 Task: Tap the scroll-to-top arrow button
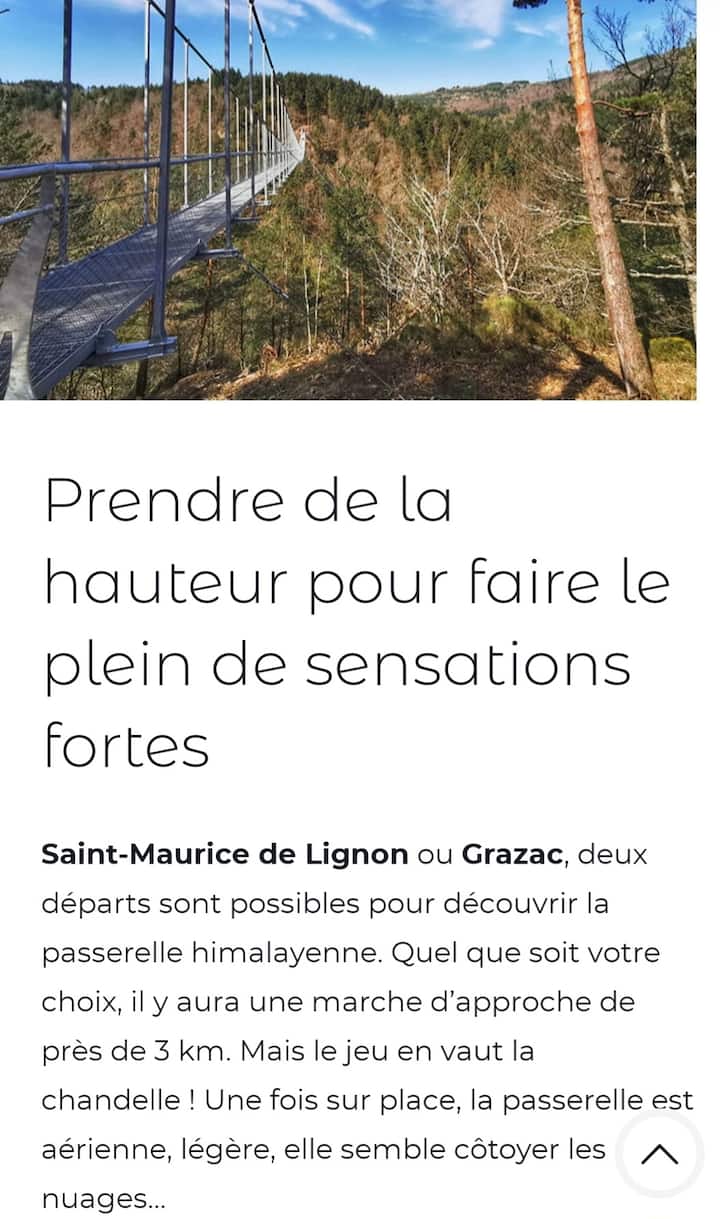659,1154
